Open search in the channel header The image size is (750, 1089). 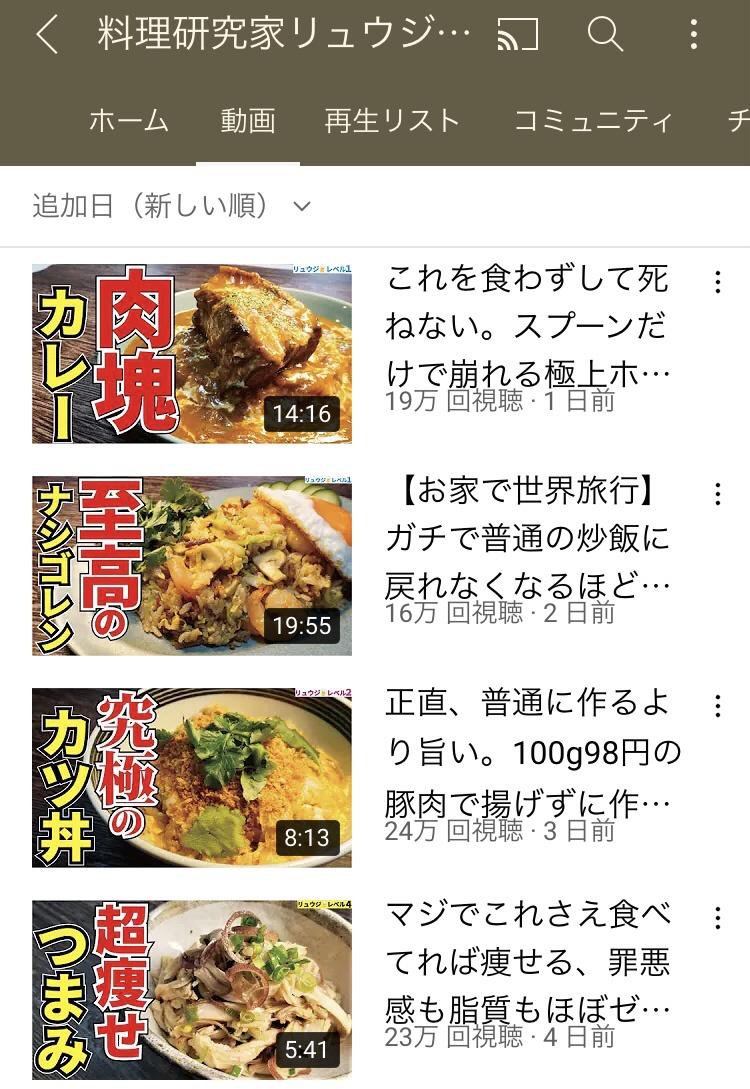click(605, 36)
